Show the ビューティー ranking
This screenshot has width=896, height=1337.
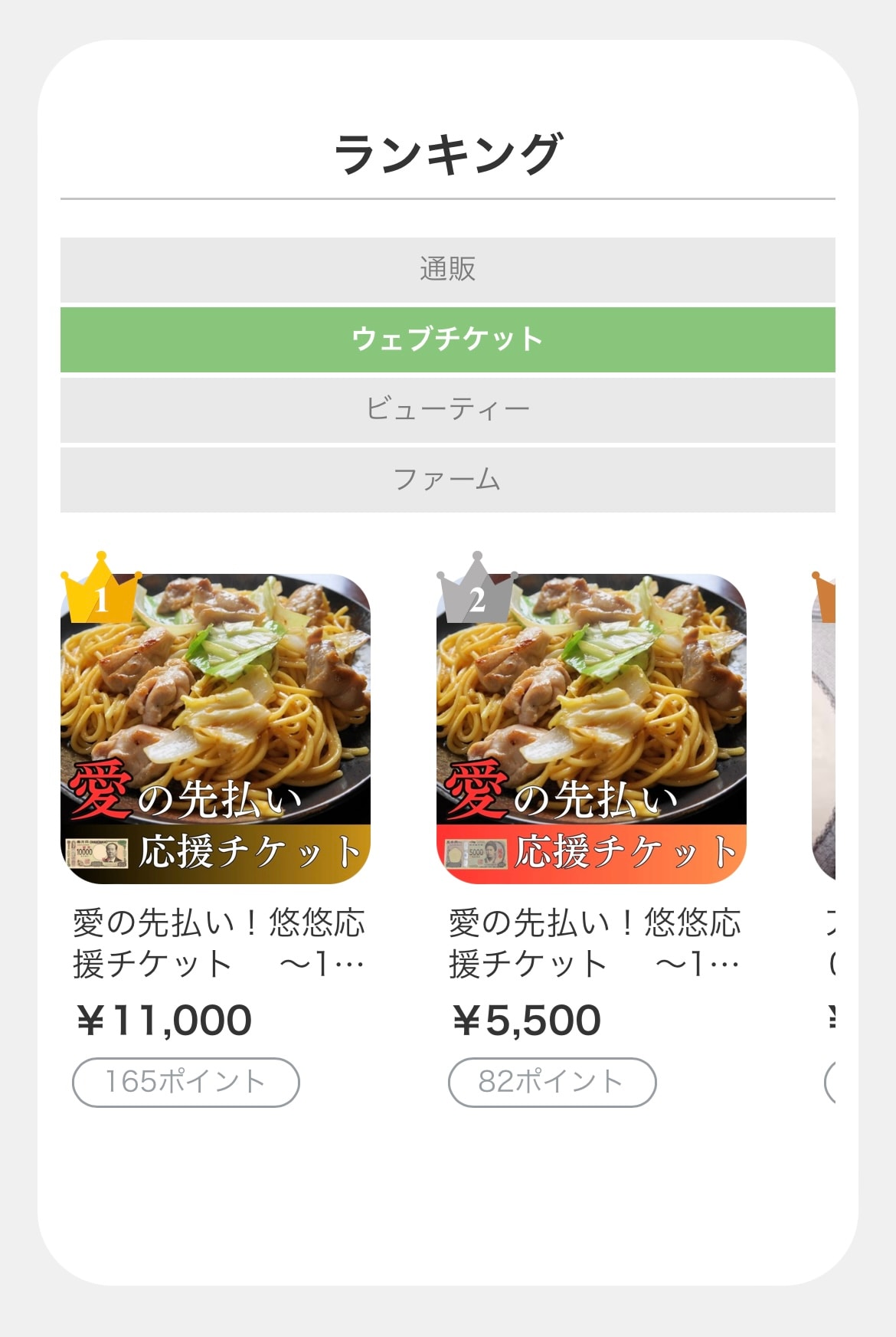(447, 409)
